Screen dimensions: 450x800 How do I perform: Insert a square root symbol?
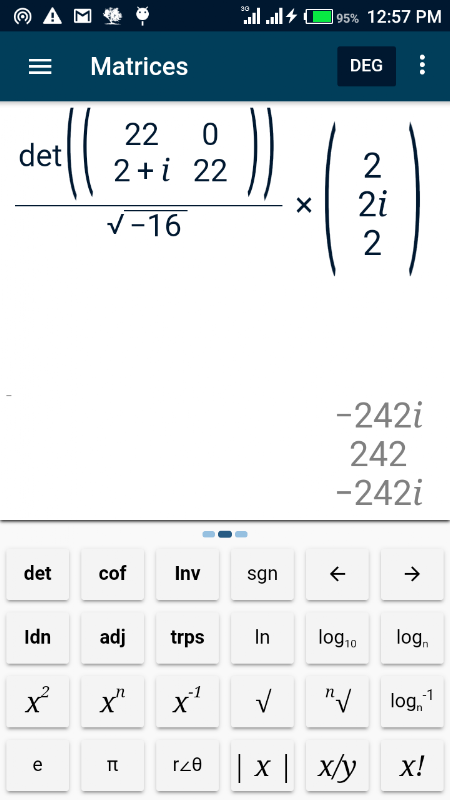click(262, 702)
